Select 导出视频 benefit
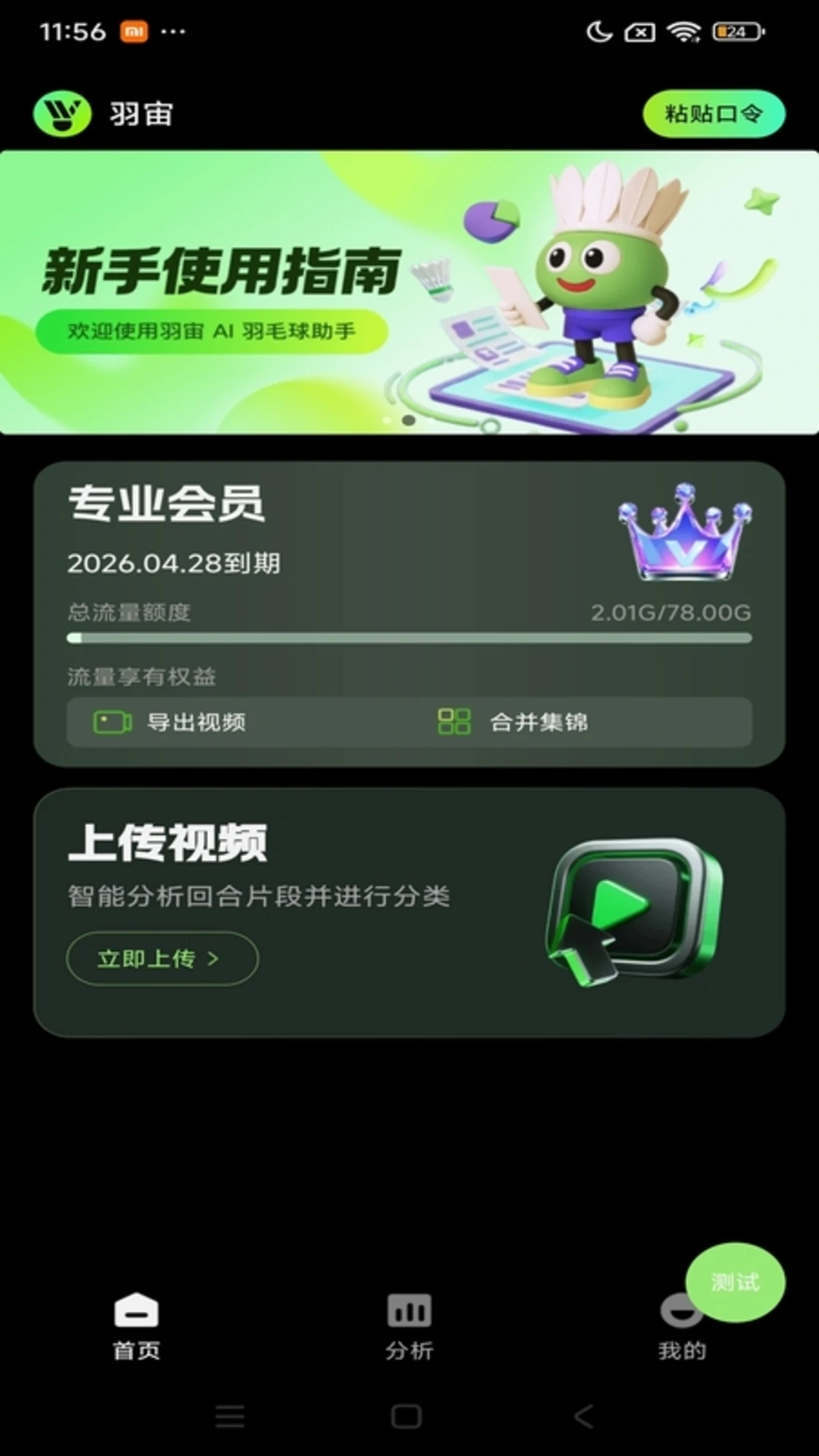This screenshot has width=819, height=1456. click(x=170, y=722)
